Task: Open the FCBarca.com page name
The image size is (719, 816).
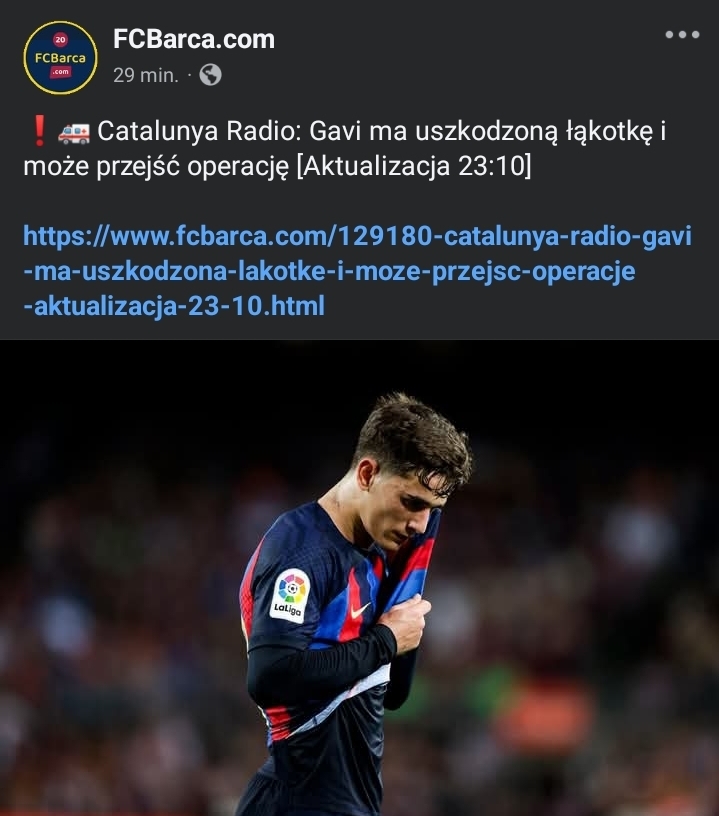Action: [193, 39]
